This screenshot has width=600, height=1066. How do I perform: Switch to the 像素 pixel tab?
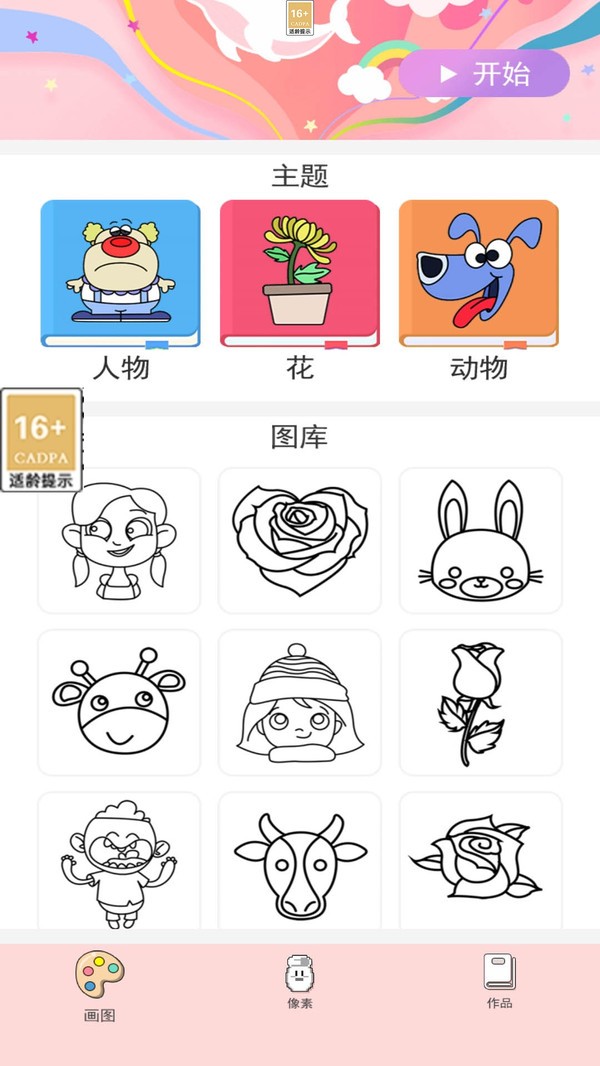click(x=300, y=981)
